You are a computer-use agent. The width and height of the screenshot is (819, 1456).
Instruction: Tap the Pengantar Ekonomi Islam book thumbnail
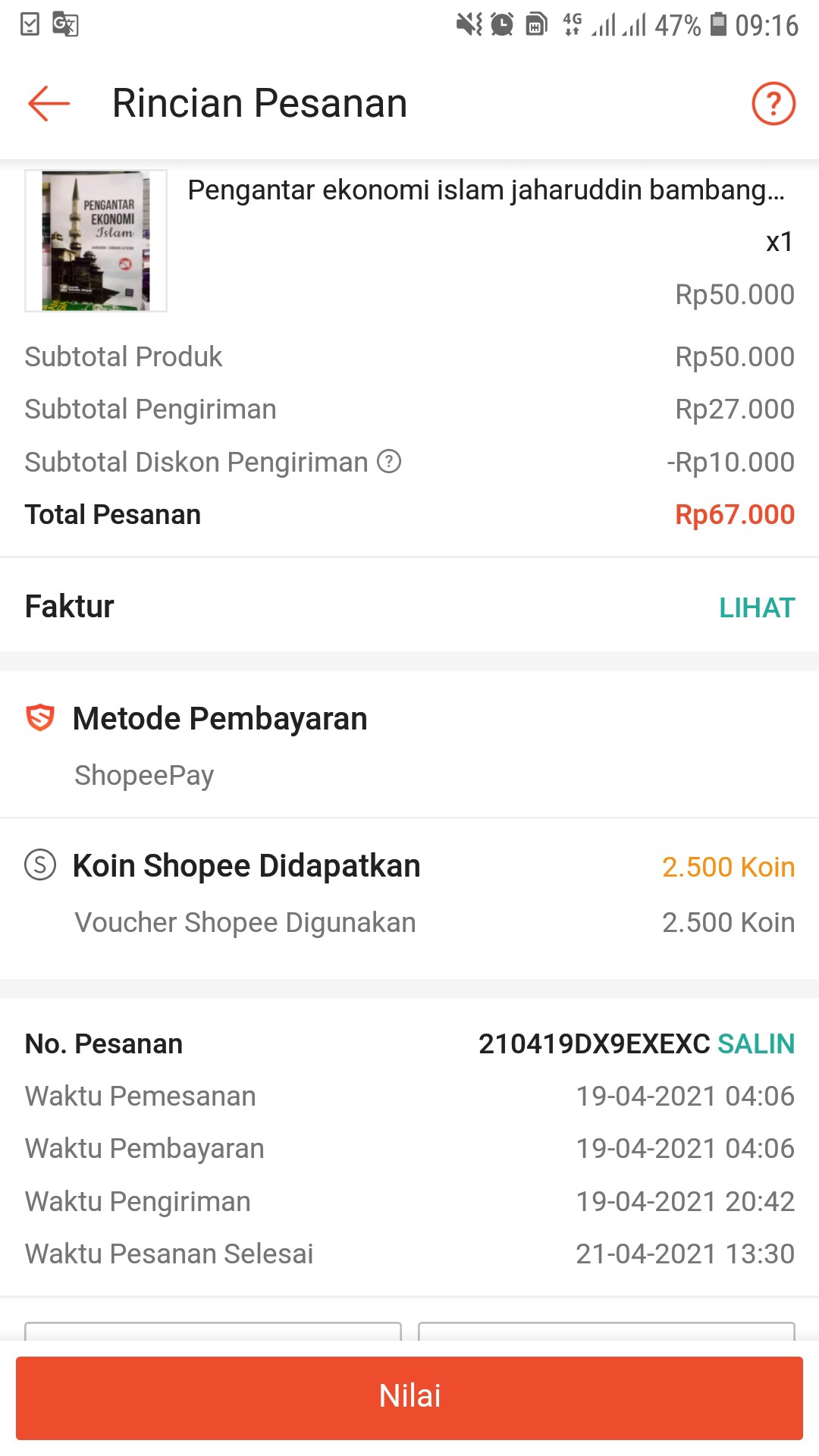(96, 240)
